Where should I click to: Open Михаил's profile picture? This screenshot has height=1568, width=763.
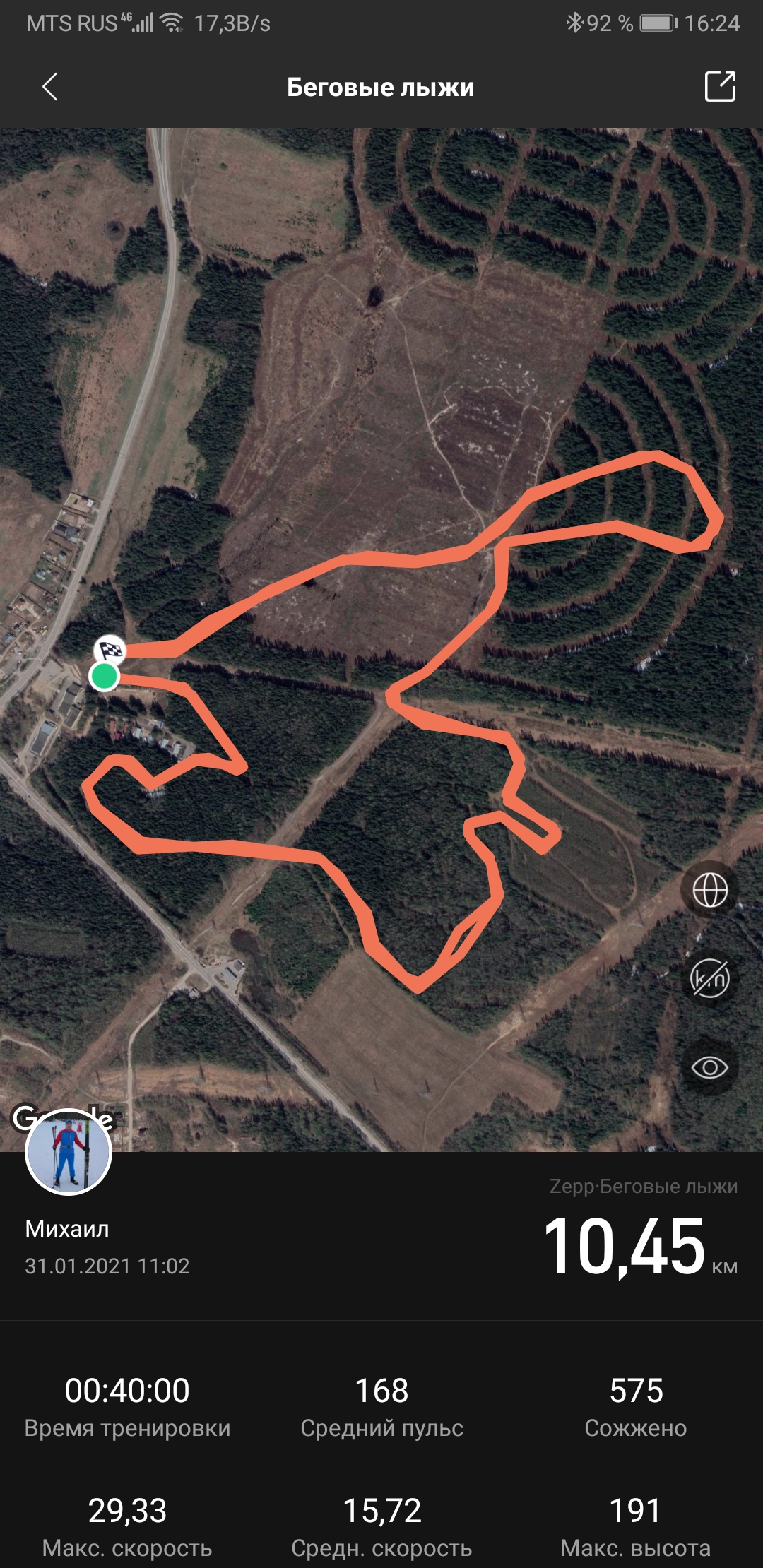point(69,1152)
